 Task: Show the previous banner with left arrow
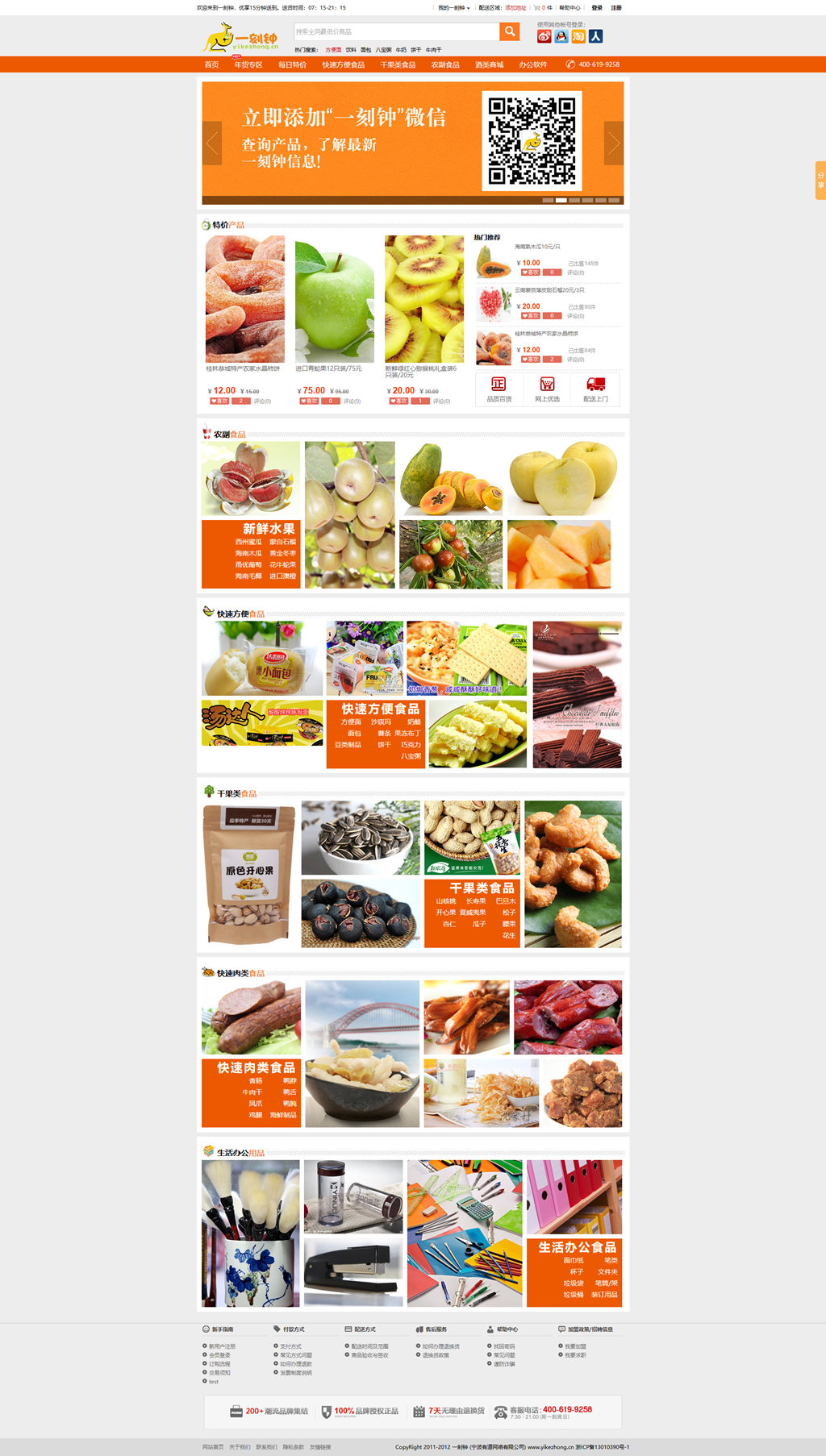point(212,144)
